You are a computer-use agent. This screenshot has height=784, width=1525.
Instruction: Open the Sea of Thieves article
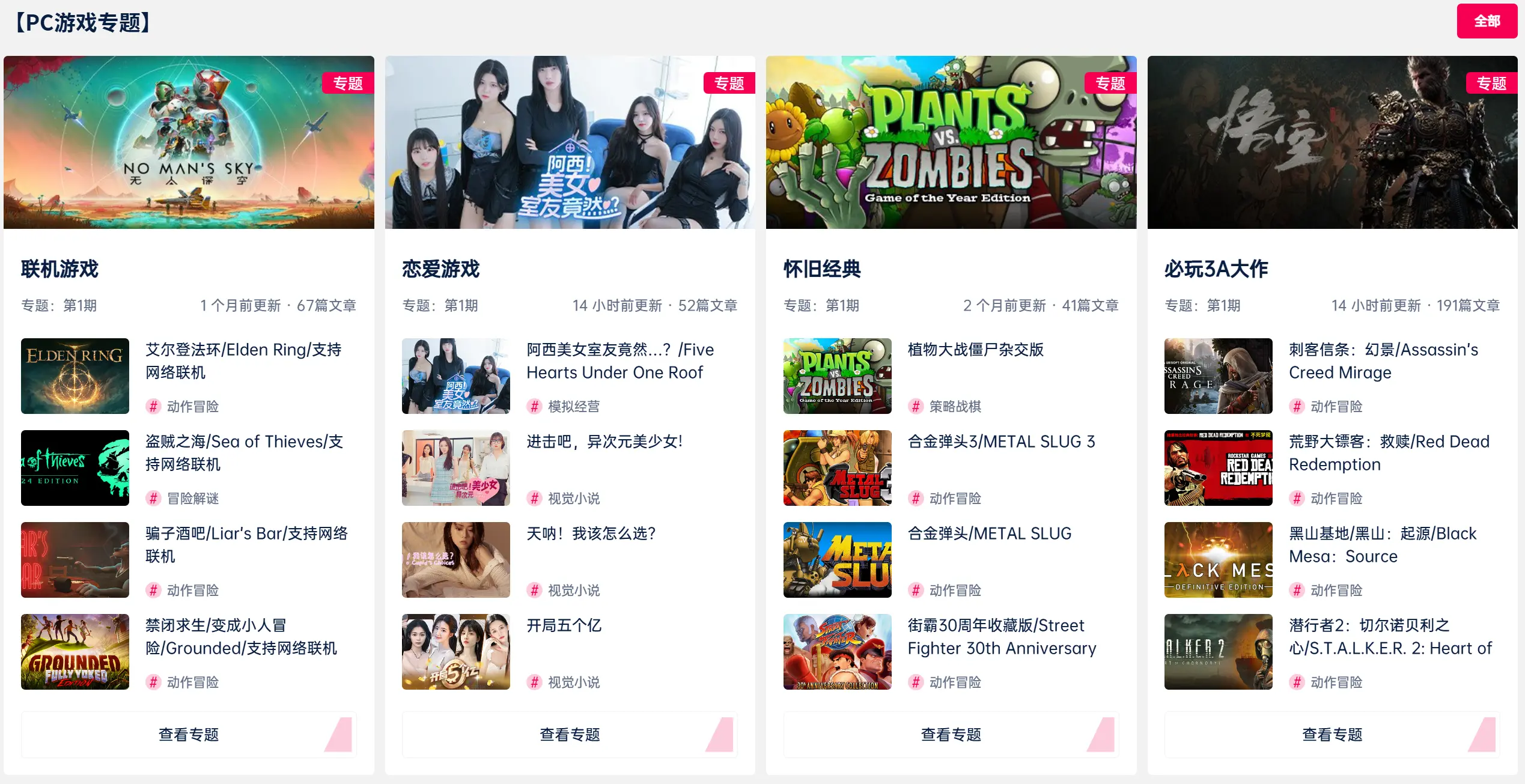(243, 452)
